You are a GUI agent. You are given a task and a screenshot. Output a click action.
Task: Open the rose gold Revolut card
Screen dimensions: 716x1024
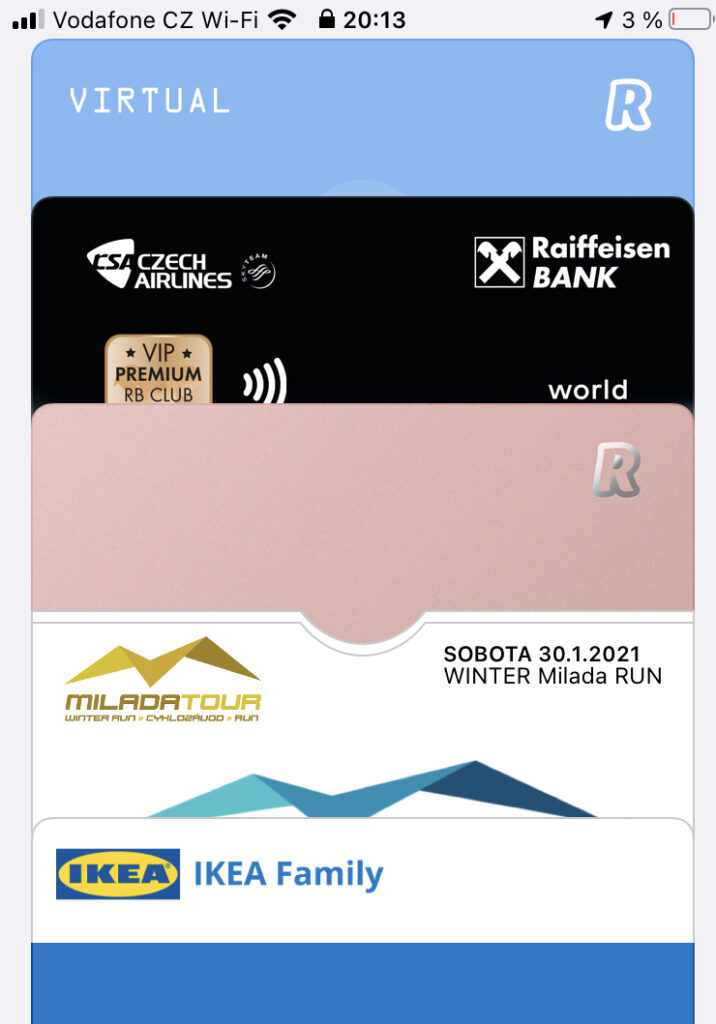pos(362,510)
